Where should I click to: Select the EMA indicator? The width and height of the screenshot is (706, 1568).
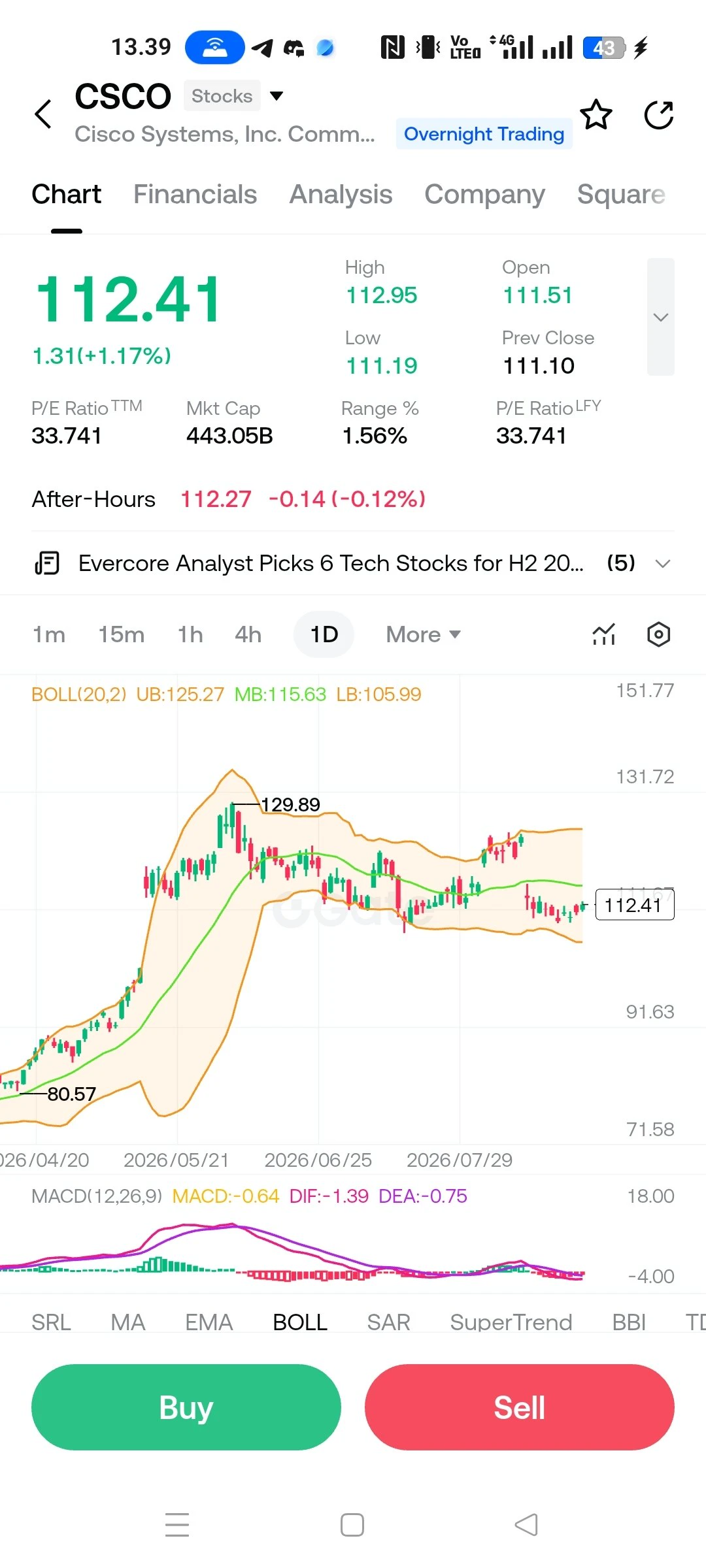click(209, 1322)
